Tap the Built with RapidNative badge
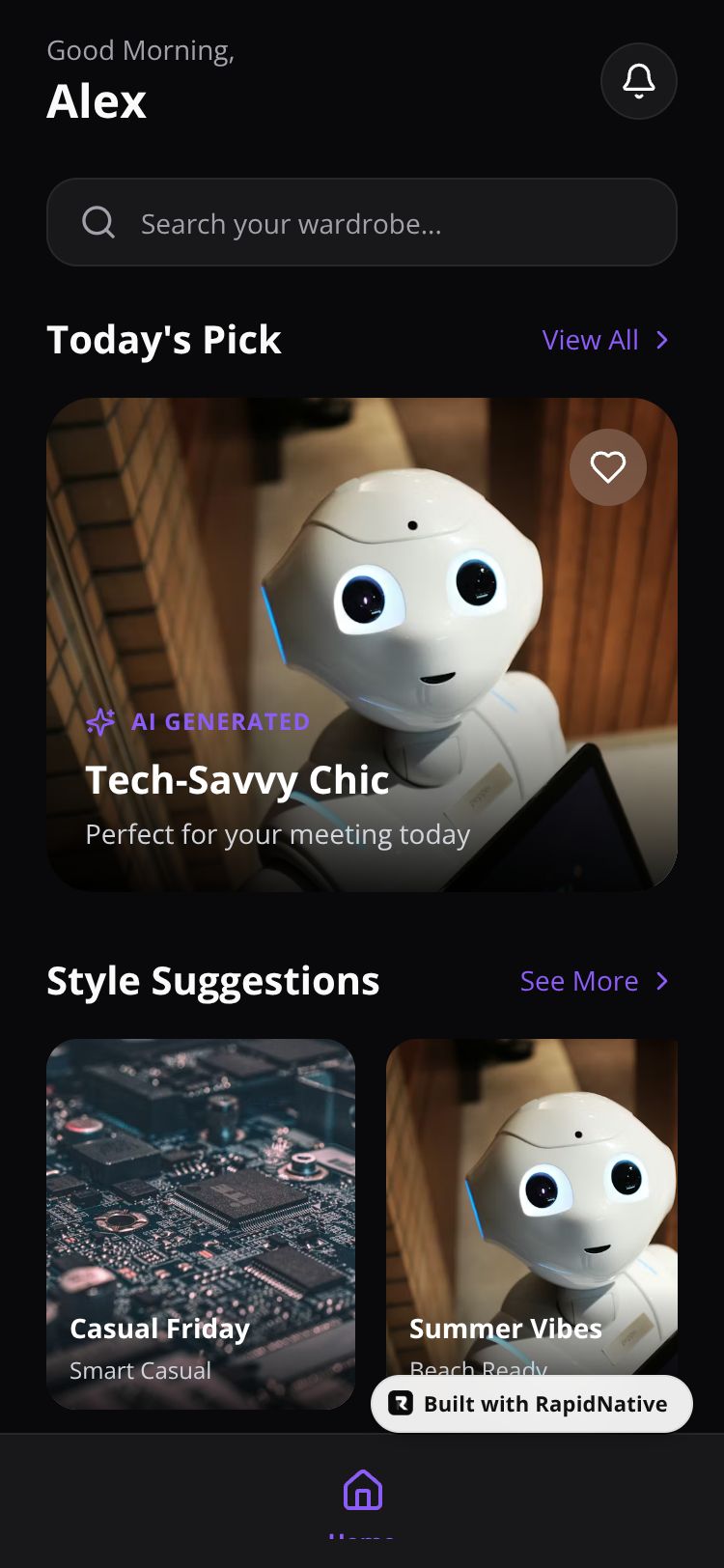Viewport: 724px width, 1568px height. pyautogui.click(x=532, y=1404)
